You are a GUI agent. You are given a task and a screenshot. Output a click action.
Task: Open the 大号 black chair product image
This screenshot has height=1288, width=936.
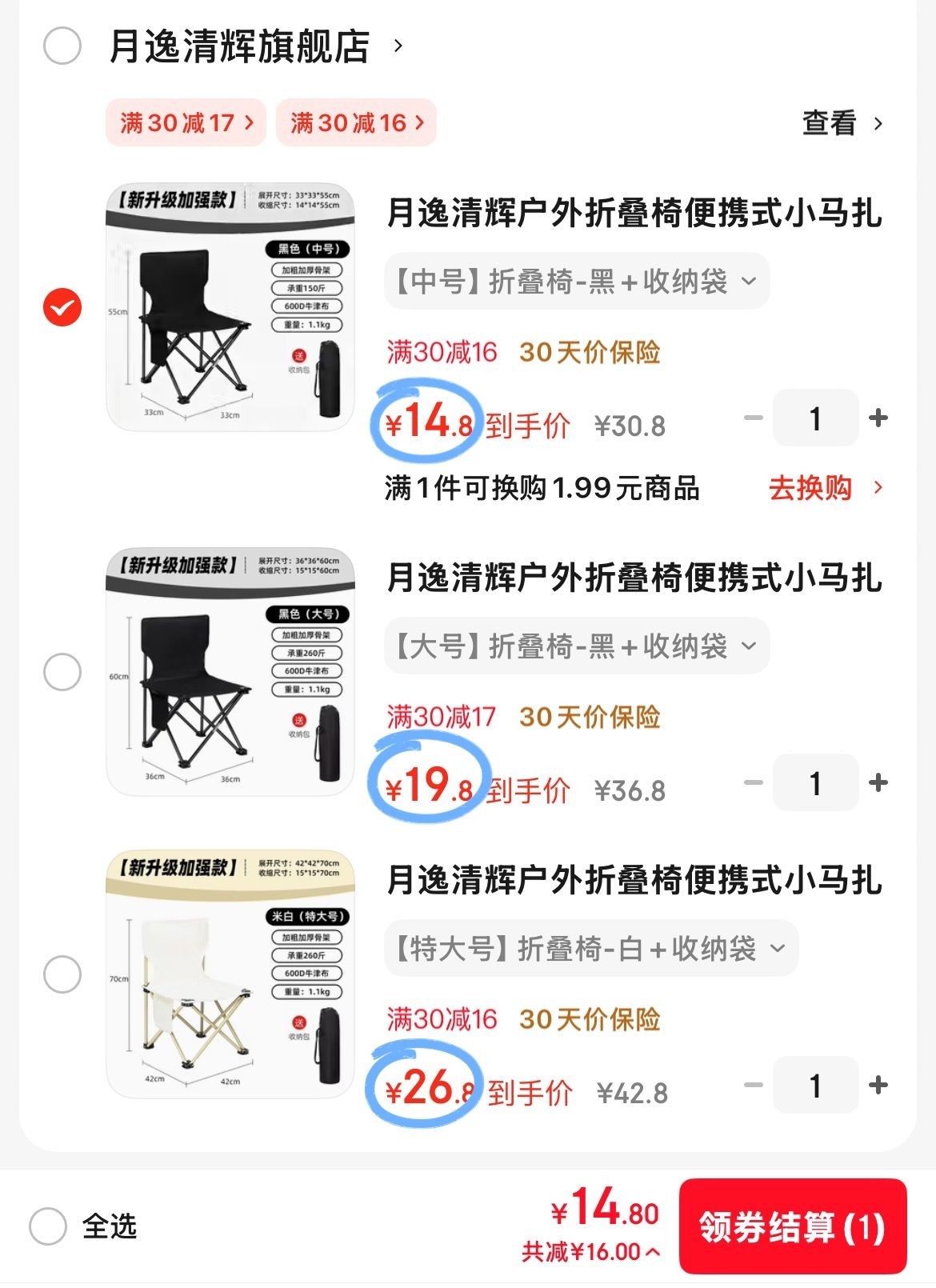[230, 672]
